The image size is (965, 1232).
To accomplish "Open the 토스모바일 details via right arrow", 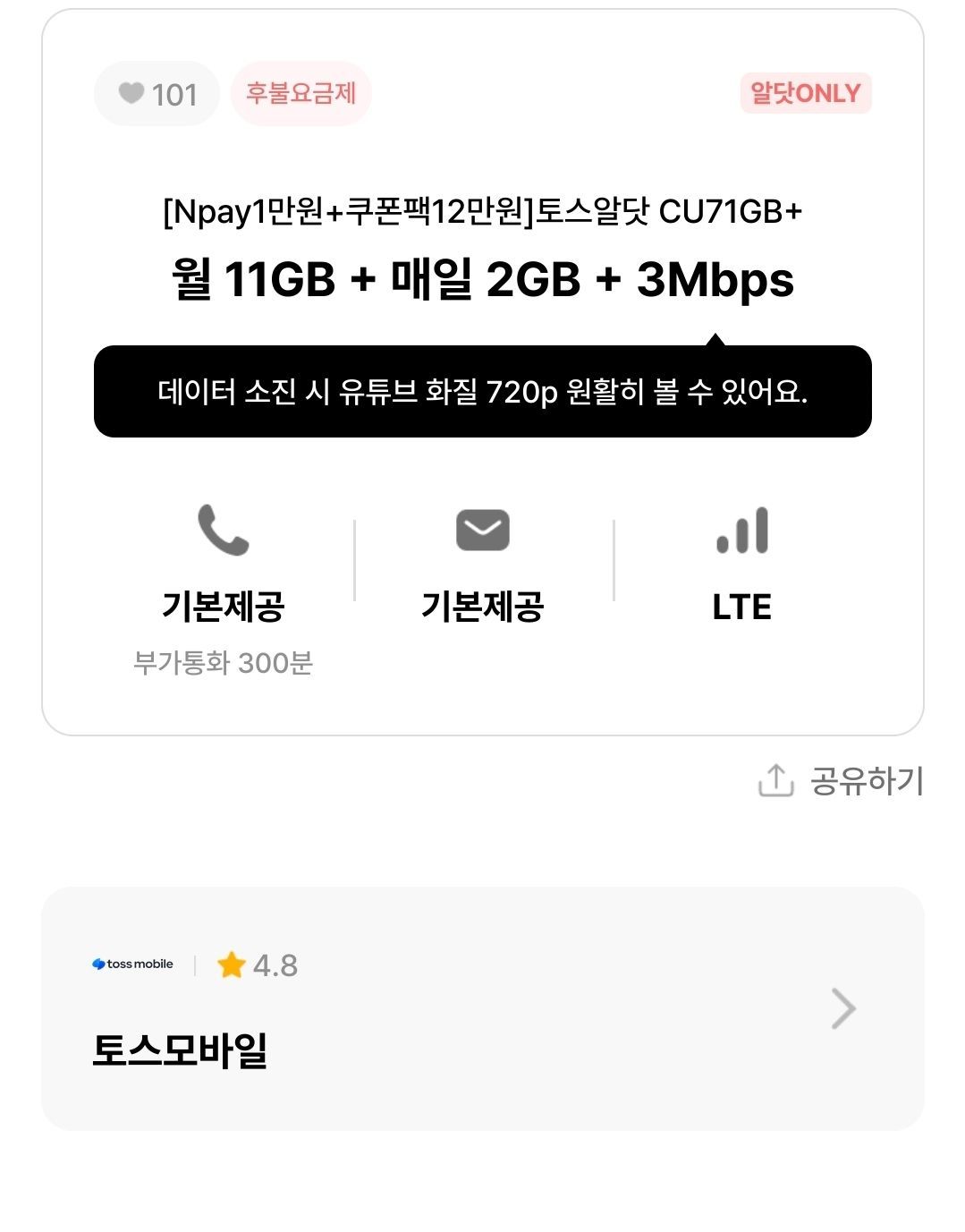I will coord(842,1008).
